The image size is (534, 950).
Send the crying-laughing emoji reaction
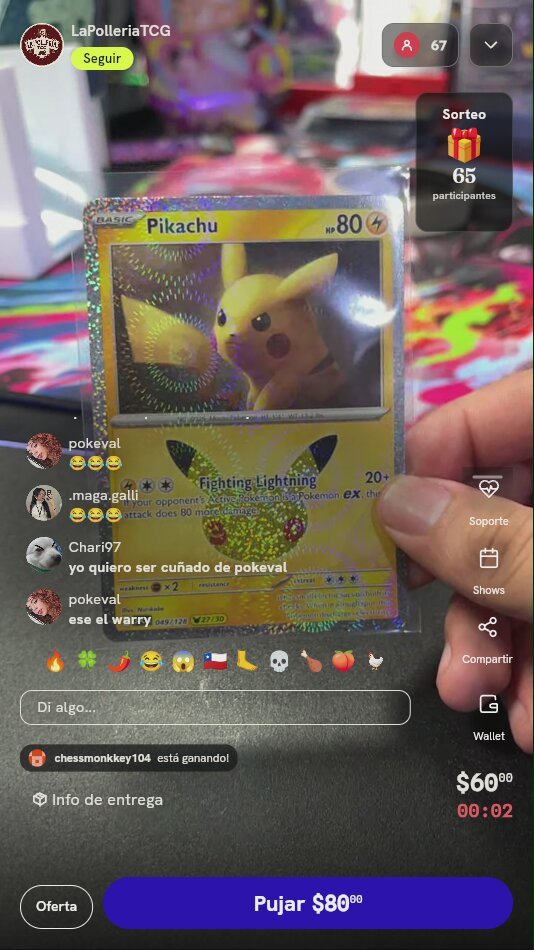pyautogui.click(x=151, y=662)
